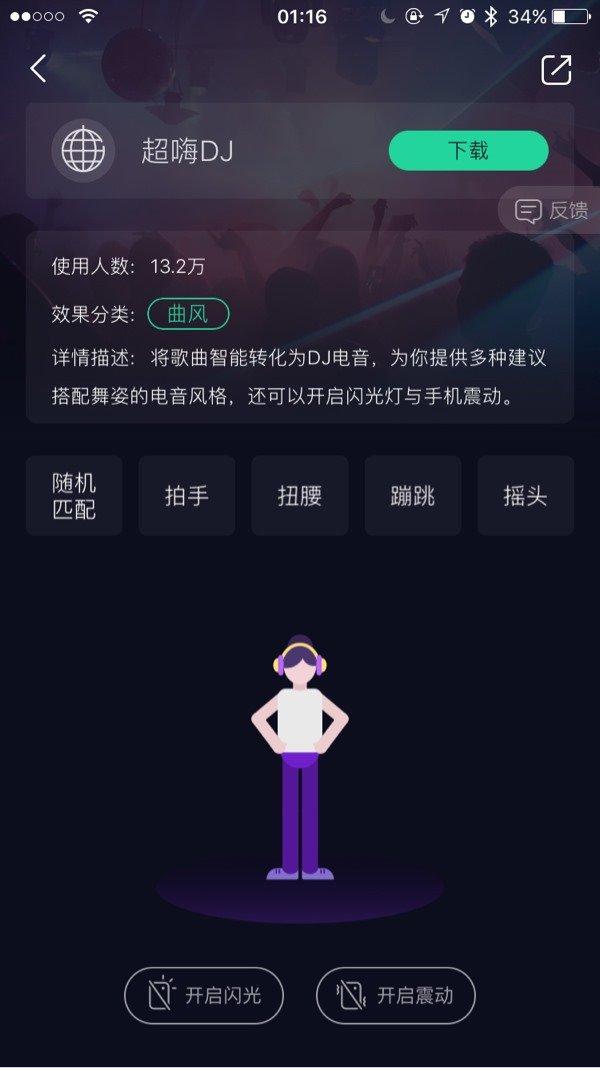Viewport: 600px width, 1068px height.
Task: Open the 反馈 feedback button
Action: 550,211
